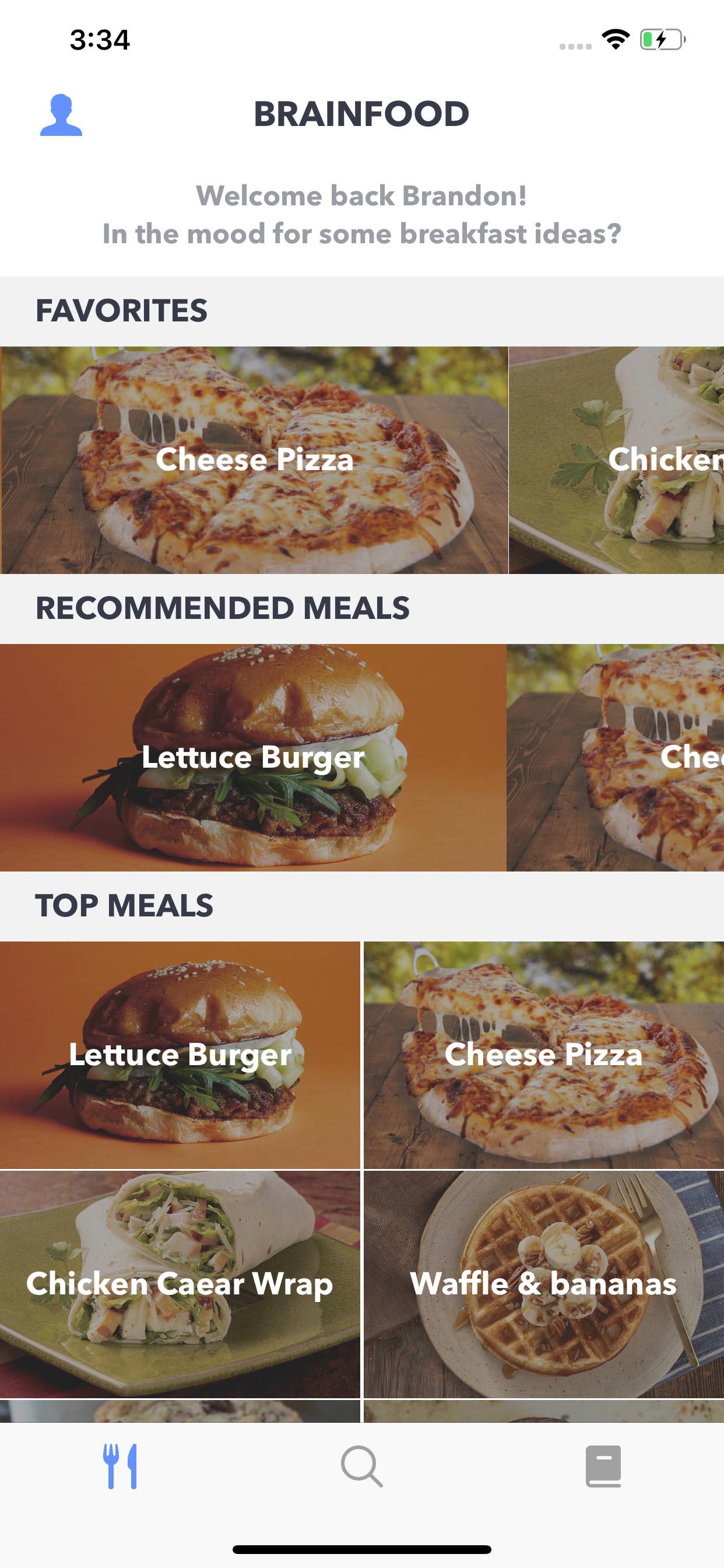View the Chicken Caear Wrap meal
Screen dimensions: 724x1568
tap(180, 1283)
